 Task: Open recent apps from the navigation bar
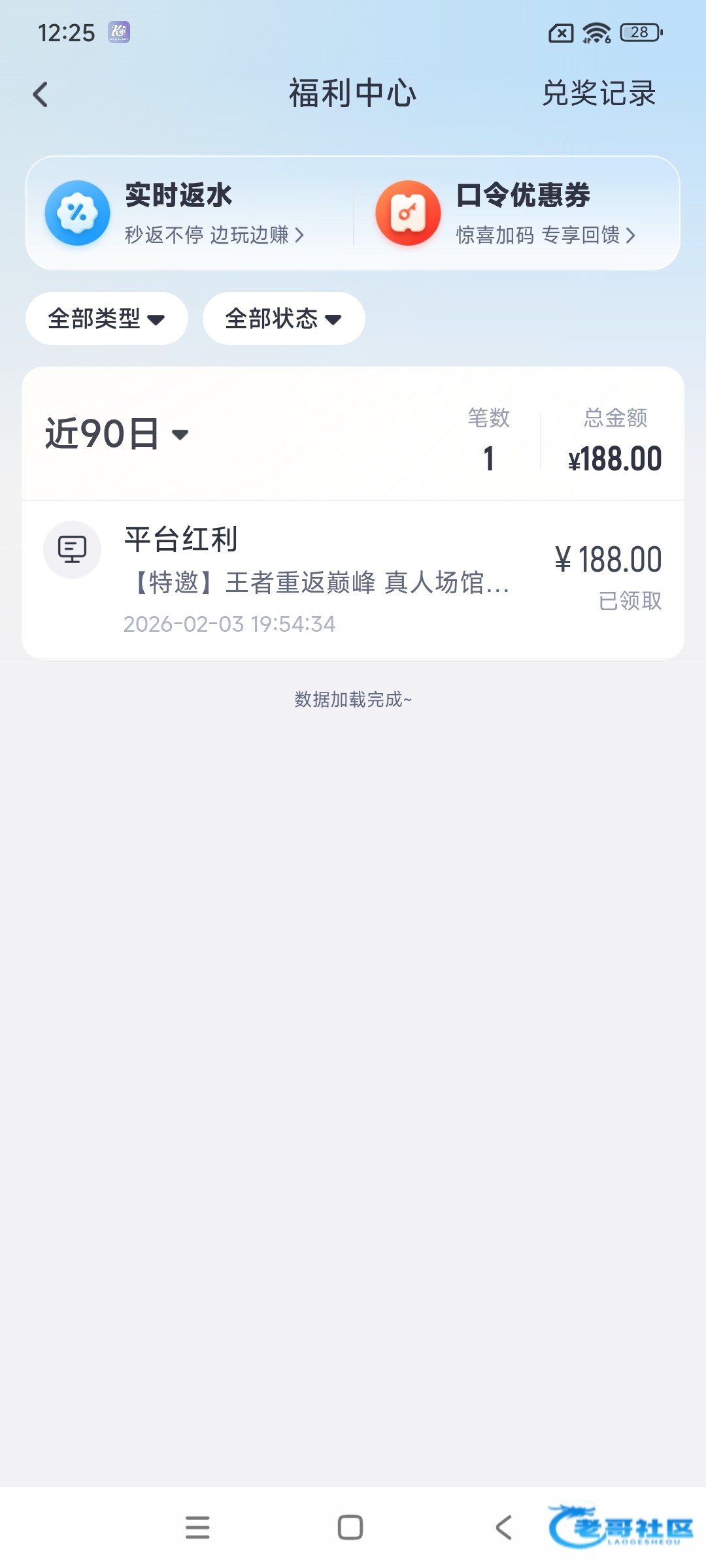tap(197, 1527)
